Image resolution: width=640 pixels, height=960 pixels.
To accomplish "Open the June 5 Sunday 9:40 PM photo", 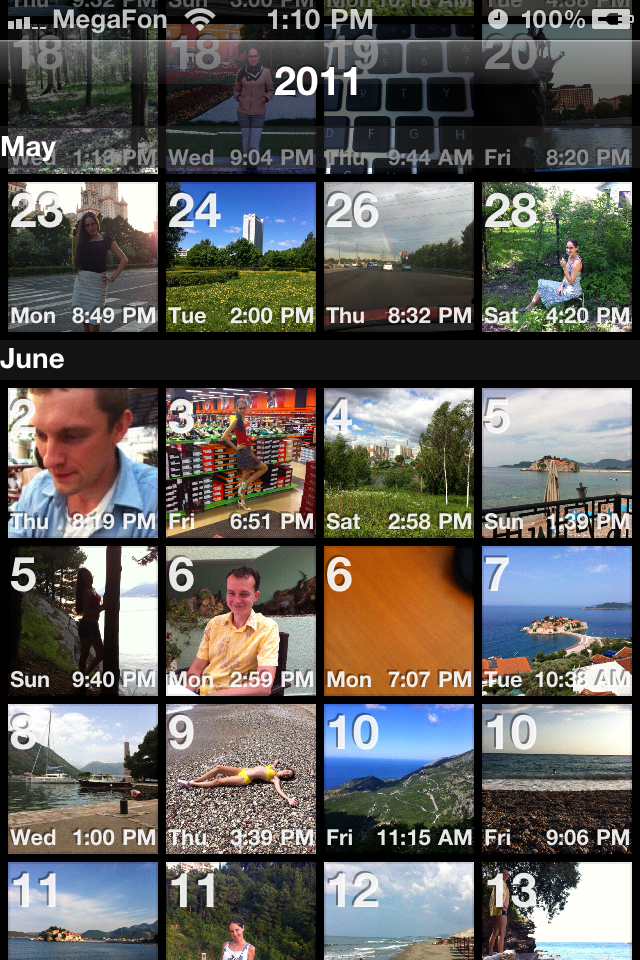I will (x=83, y=621).
